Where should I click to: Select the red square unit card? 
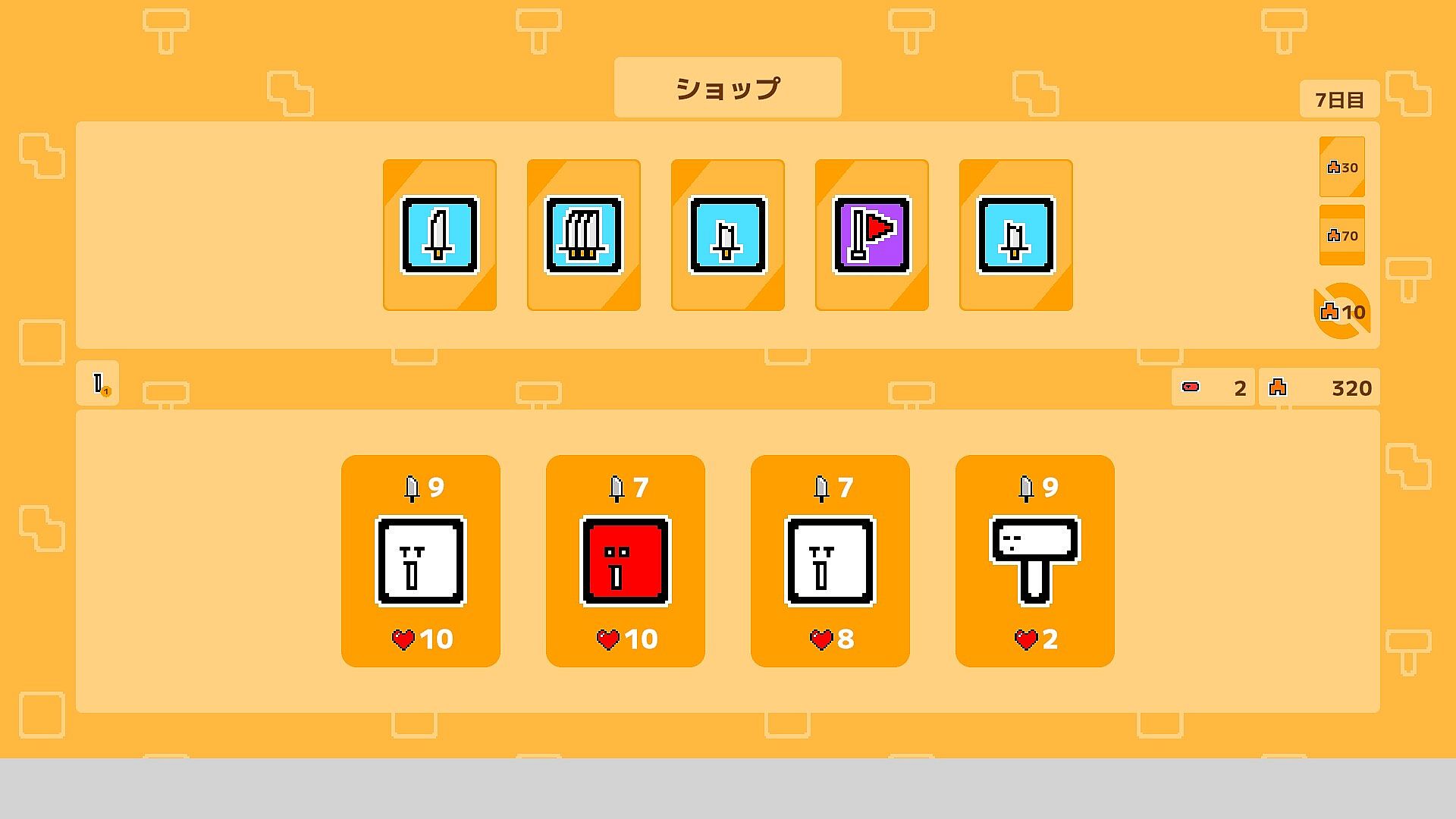point(625,561)
